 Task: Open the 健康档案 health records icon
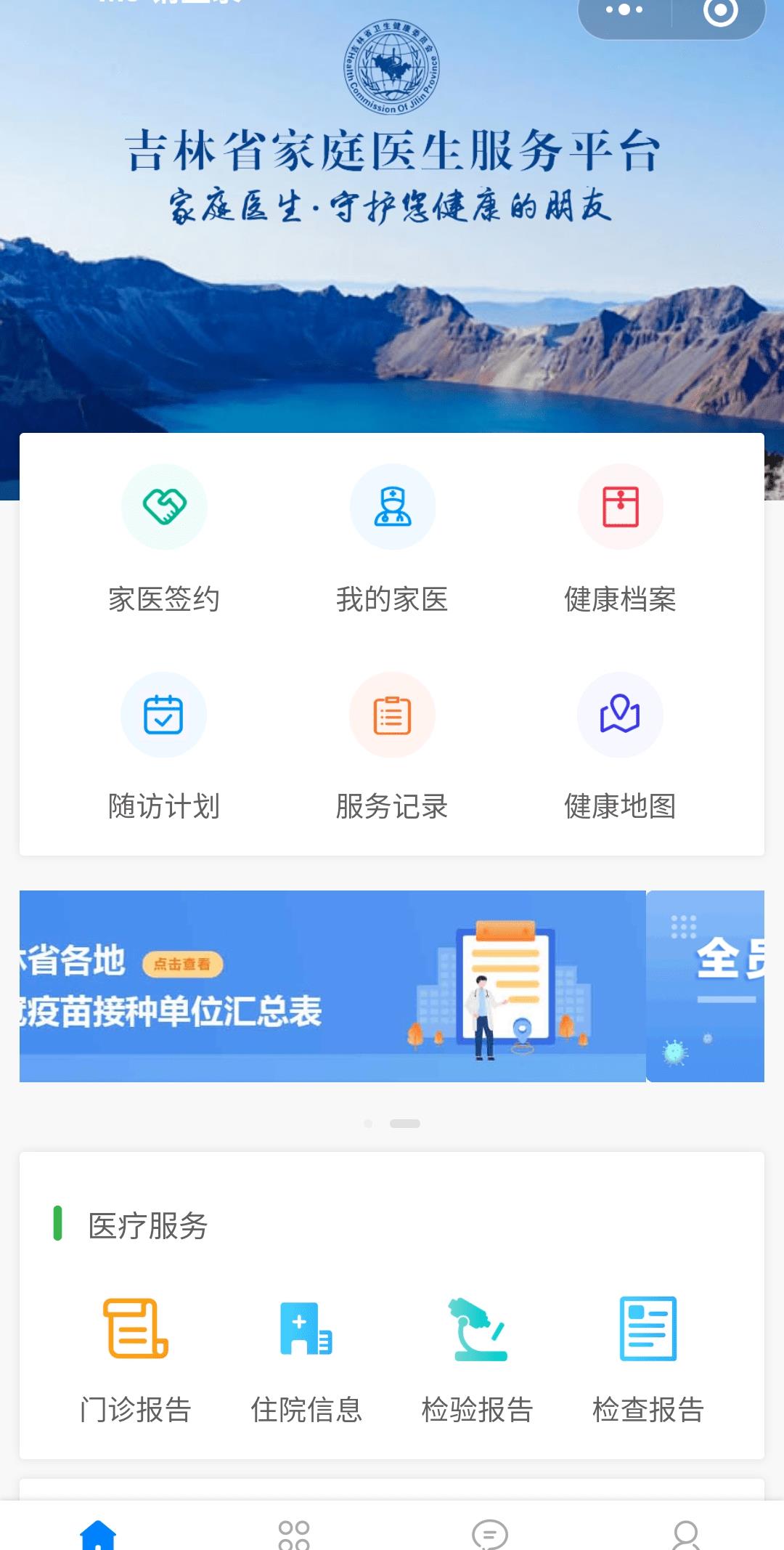click(x=621, y=507)
